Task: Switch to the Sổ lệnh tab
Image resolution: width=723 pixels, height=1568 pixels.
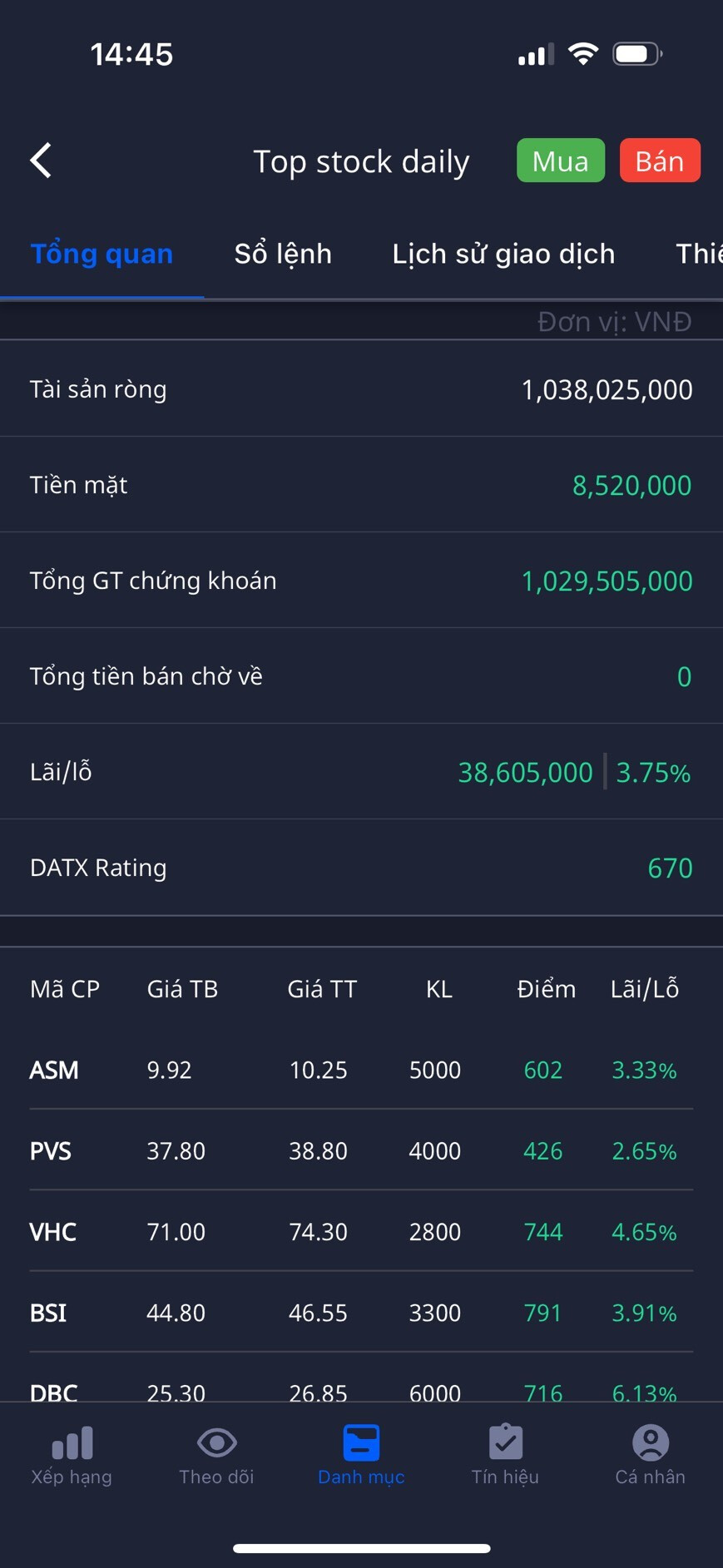Action: point(283,254)
